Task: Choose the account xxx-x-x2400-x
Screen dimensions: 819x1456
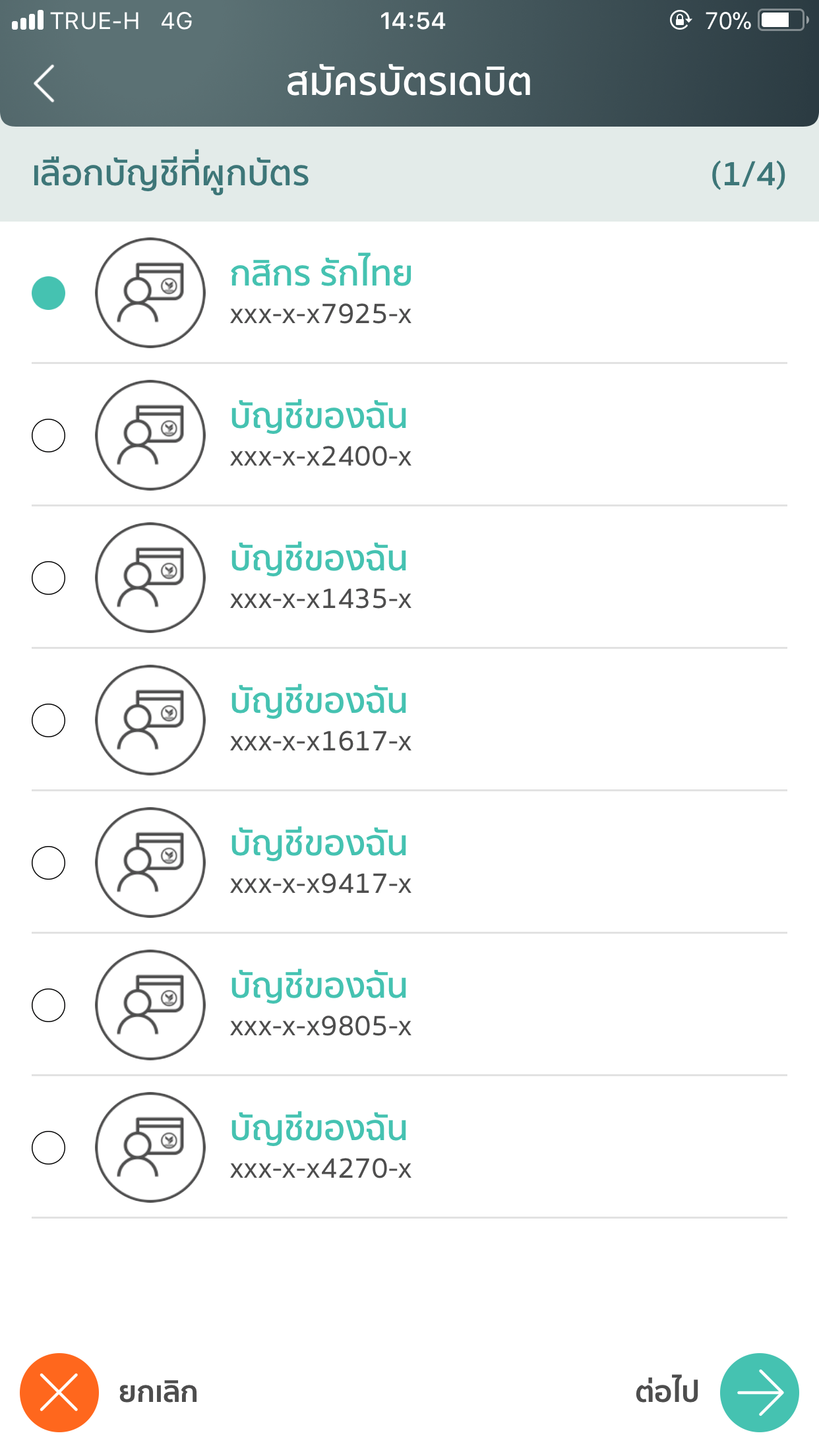Action: [49, 435]
